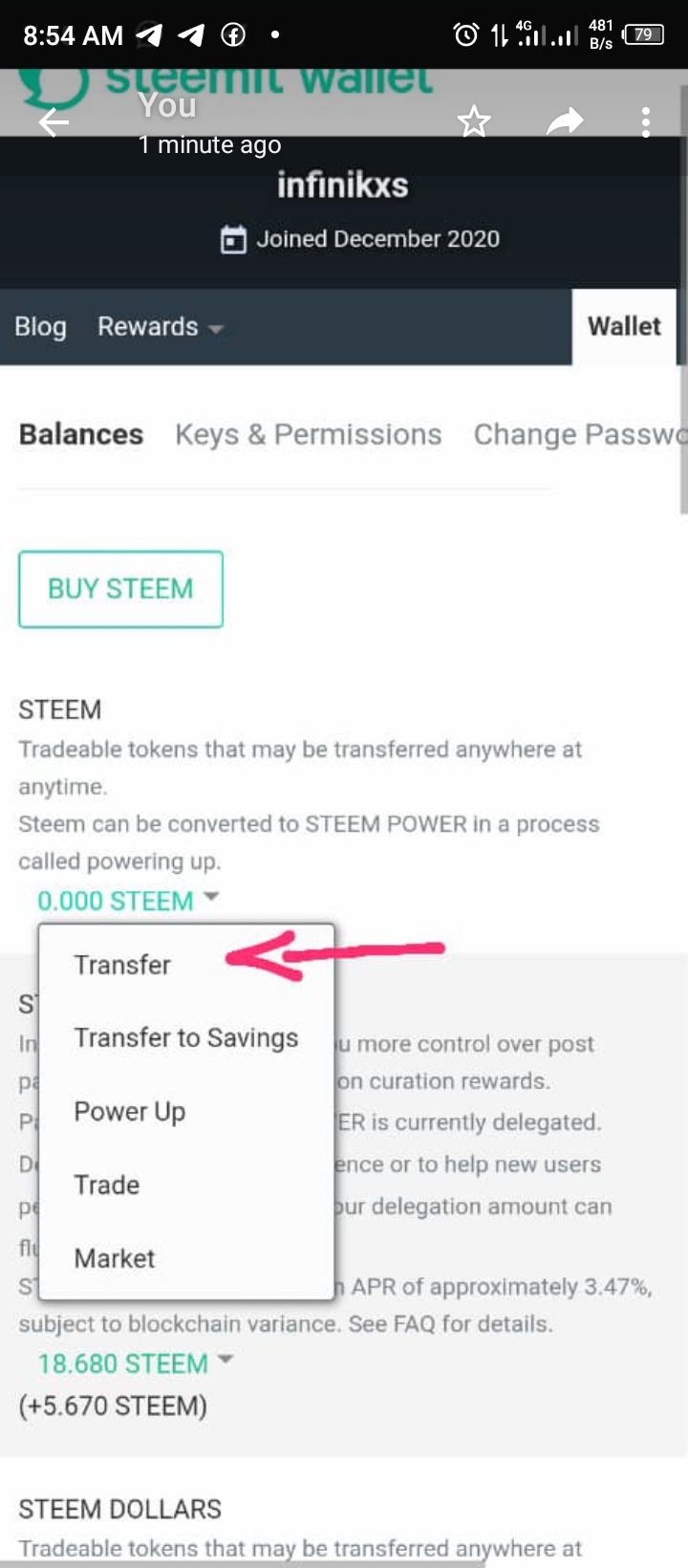The image size is (688, 1568).
Task: Open the three-dot overflow menu
Action: coord(646,121)
